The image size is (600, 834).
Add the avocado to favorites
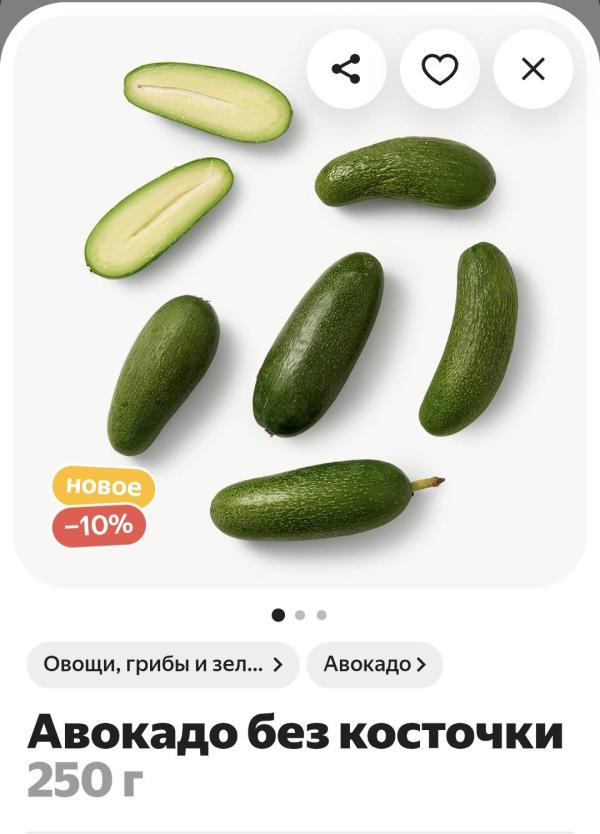tap(439, 69)
